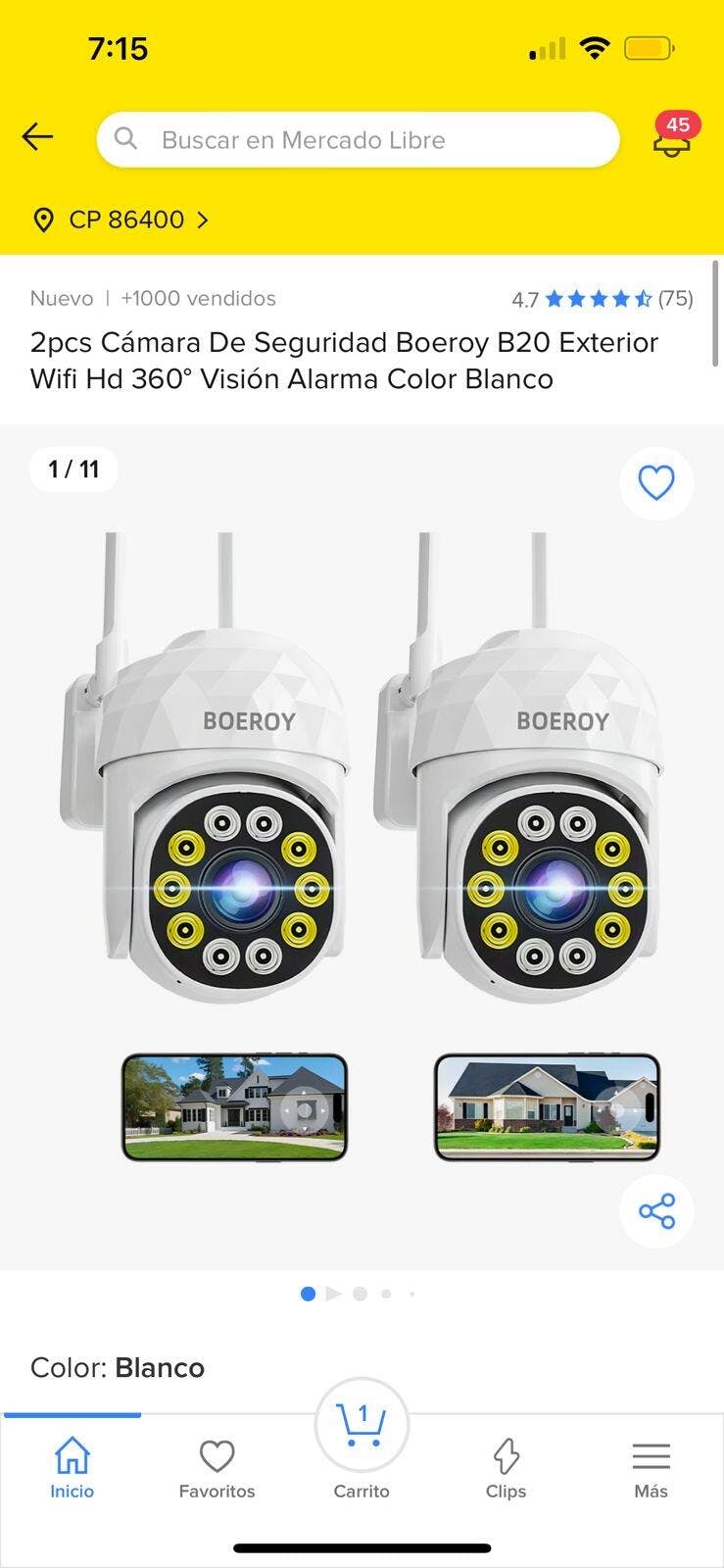Viewport: 724px width, 1568px height.
Task: Open the Favoritos tab
Action: [217, 1467]
